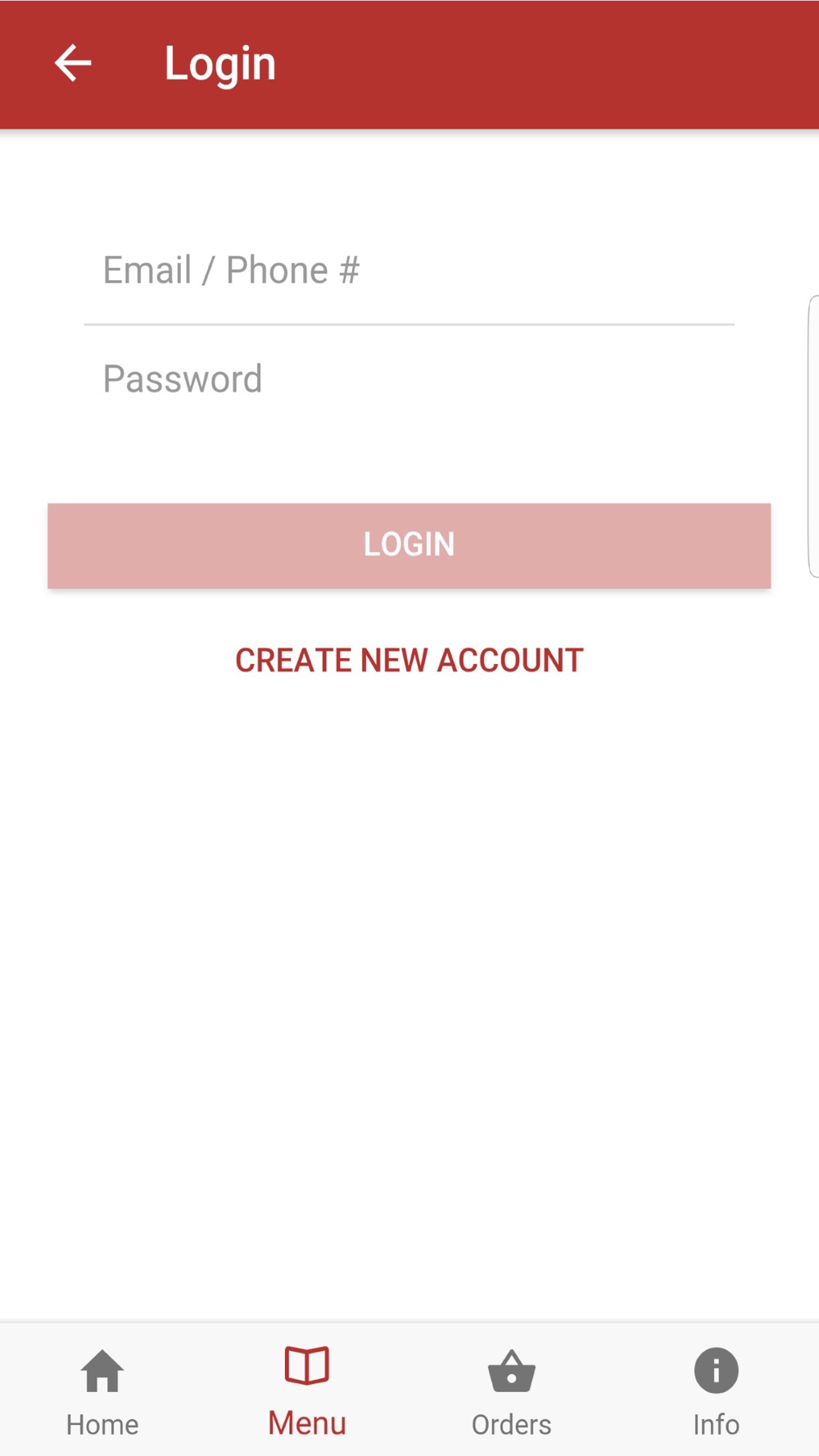
Task: Focus the Password field
Action: (409, 379)
